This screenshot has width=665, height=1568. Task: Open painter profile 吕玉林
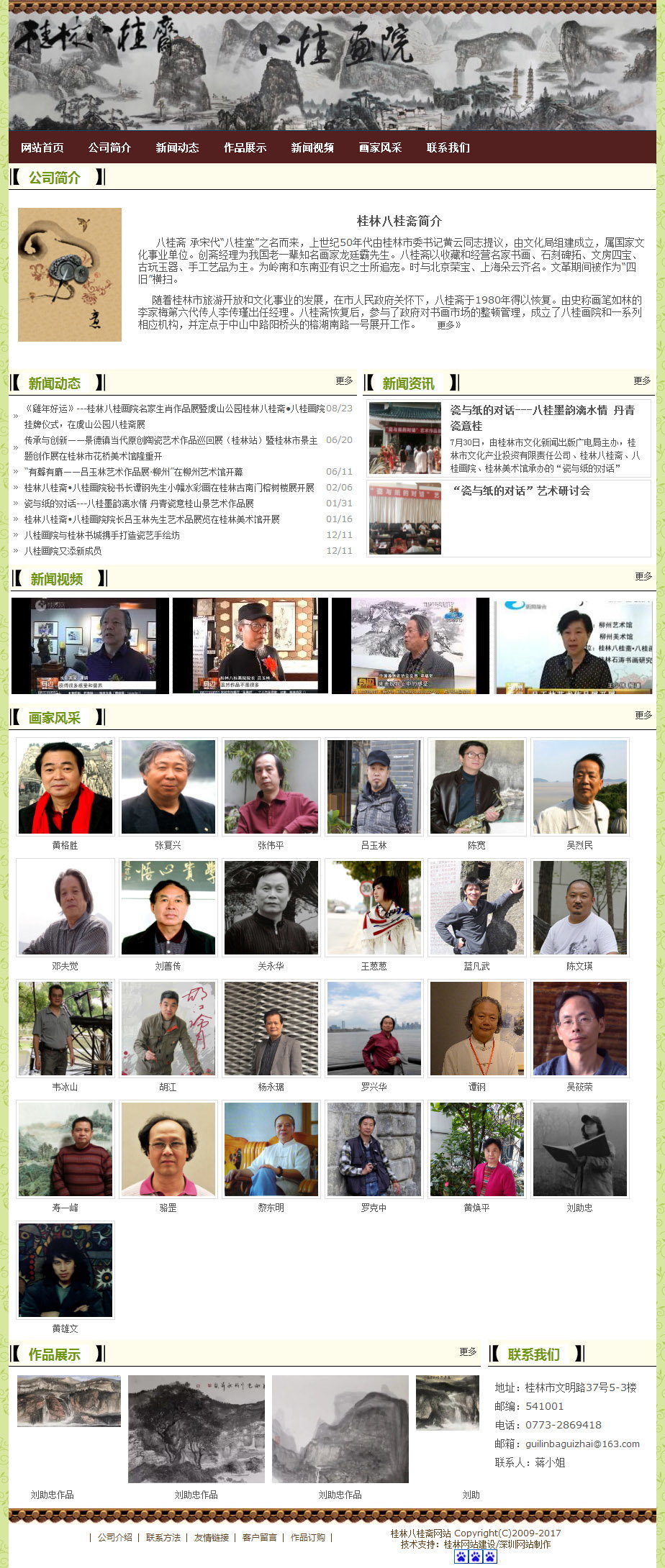pos(374,787)
